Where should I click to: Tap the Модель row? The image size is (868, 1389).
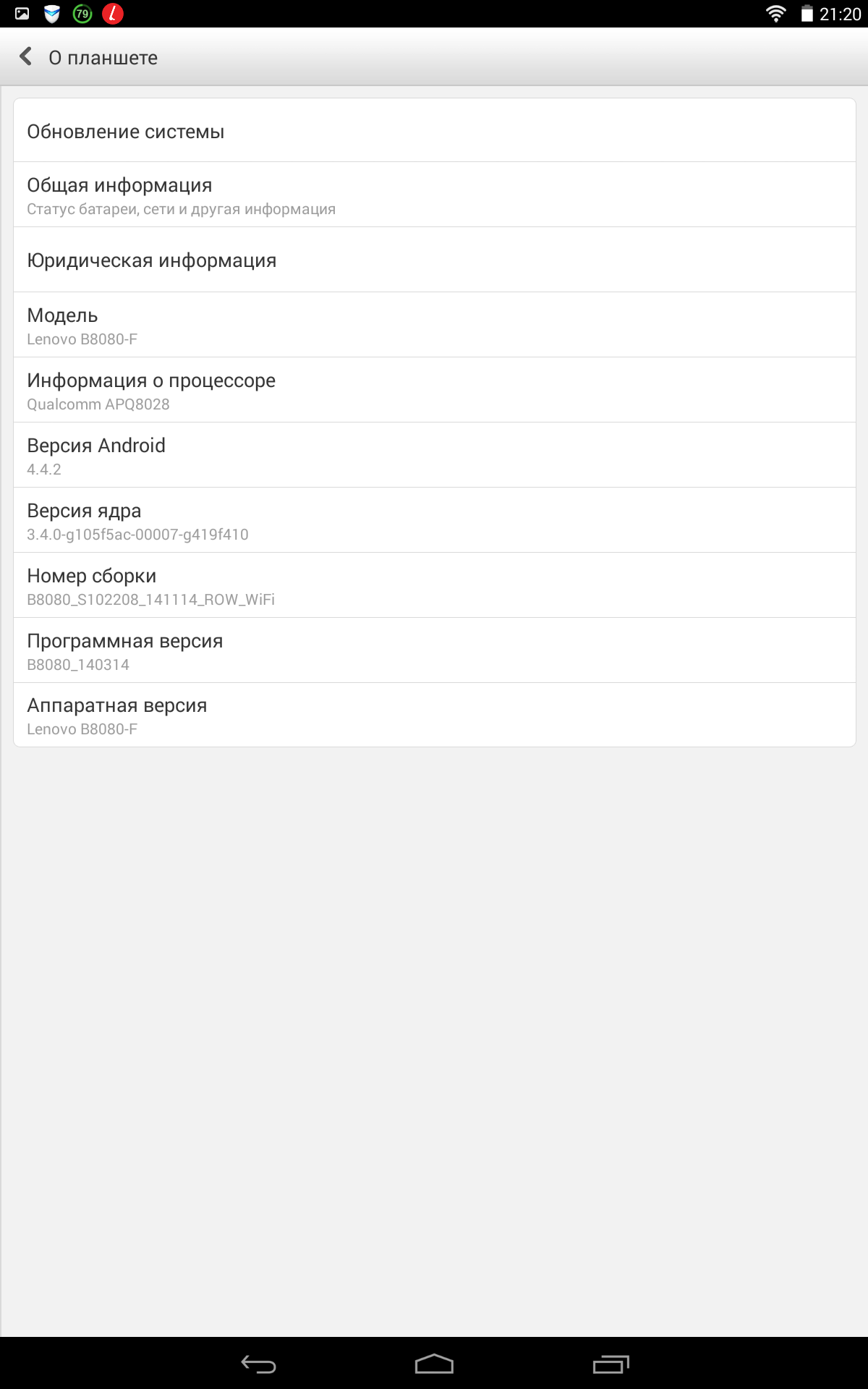tap(434, 325)
